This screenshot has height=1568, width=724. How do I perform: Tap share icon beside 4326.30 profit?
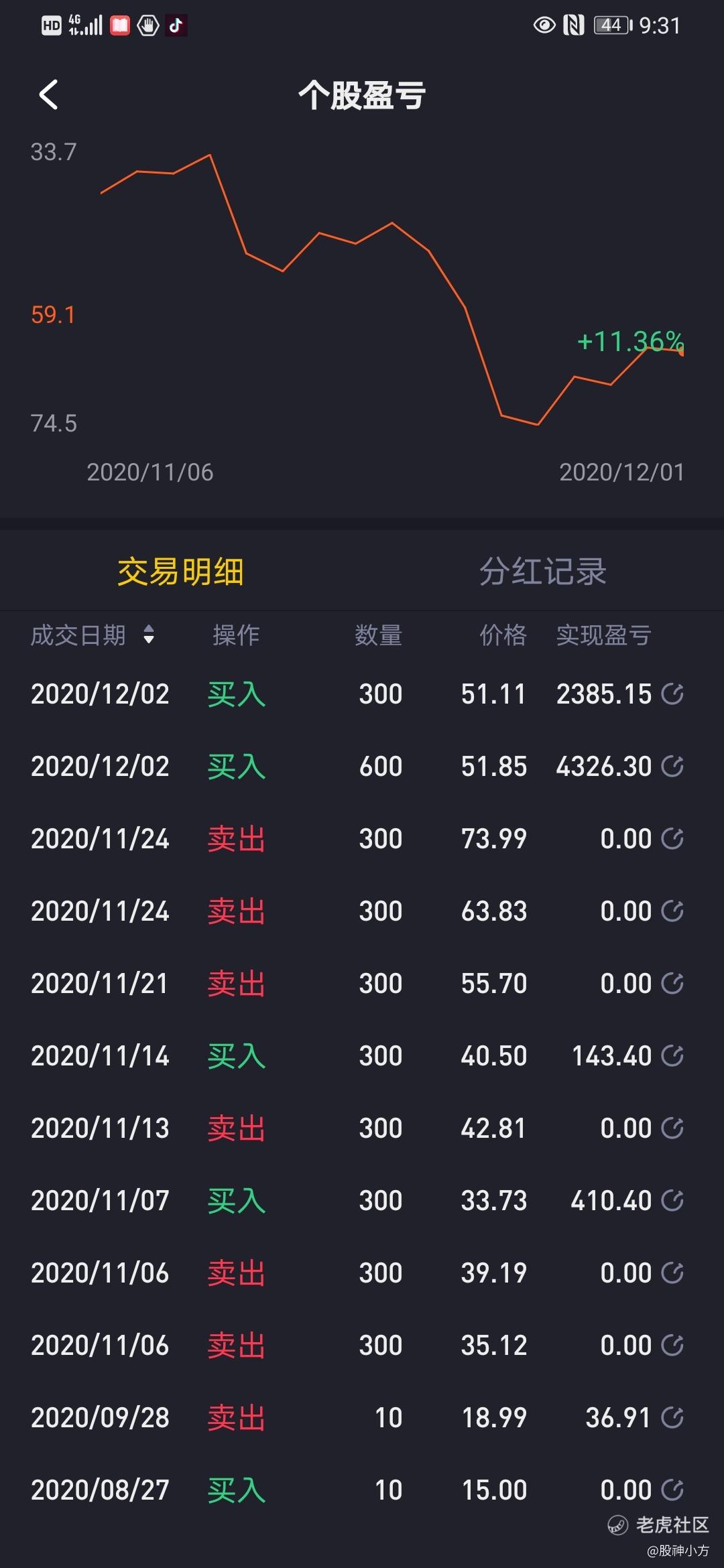tap(672, 766)
